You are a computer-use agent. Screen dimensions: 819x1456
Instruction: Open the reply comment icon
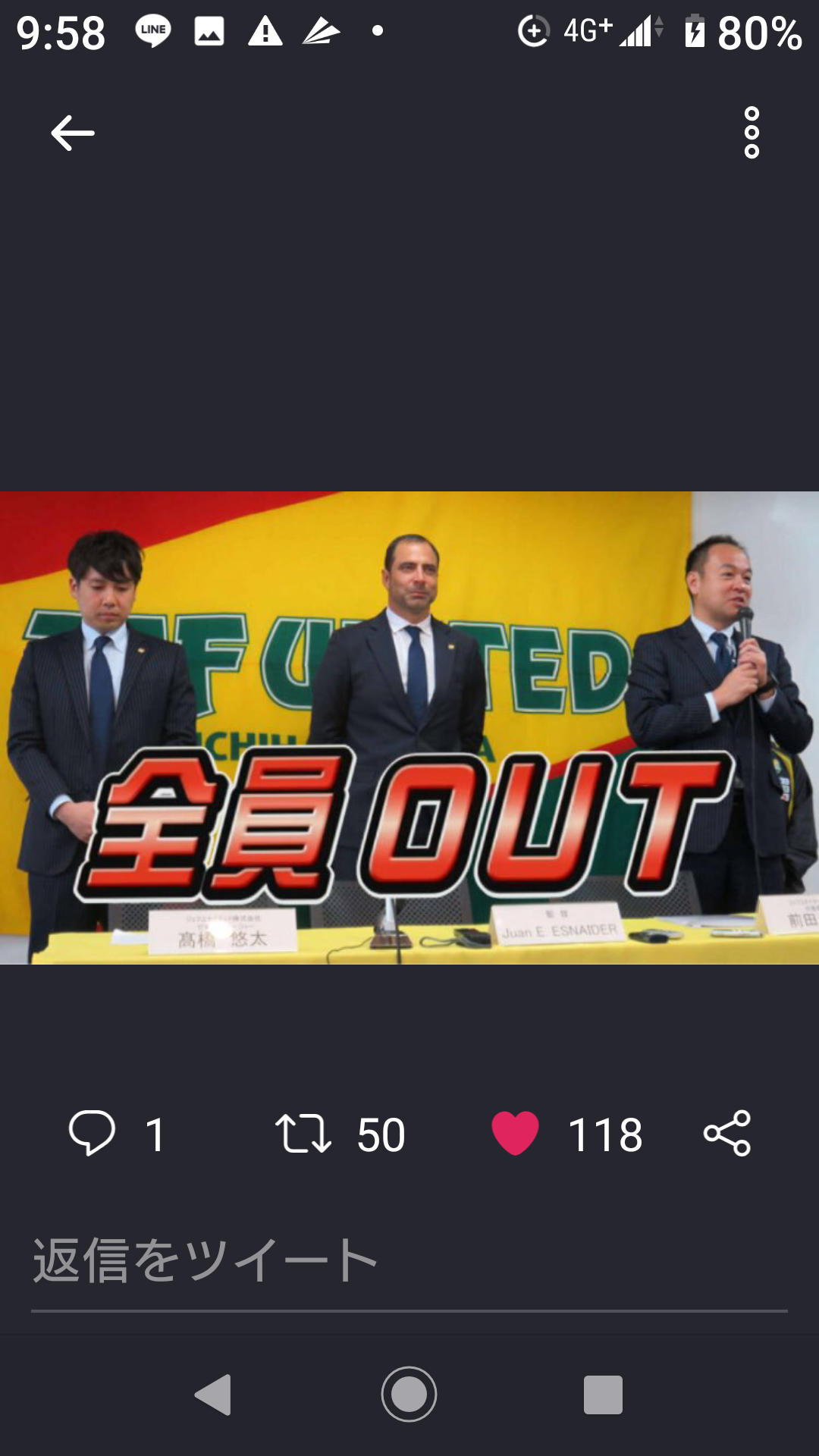92,1133
